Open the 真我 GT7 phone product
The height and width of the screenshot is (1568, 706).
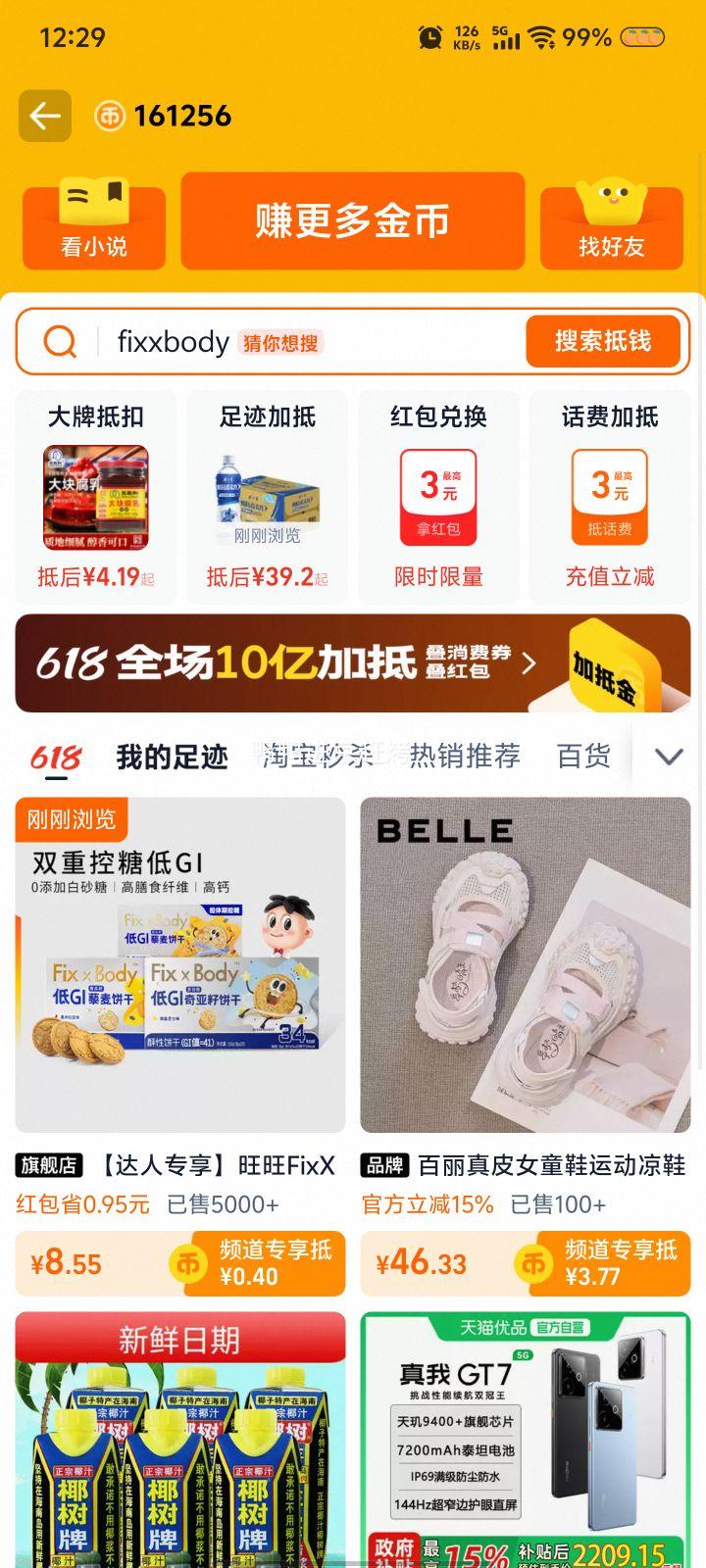pos(526,1441)
